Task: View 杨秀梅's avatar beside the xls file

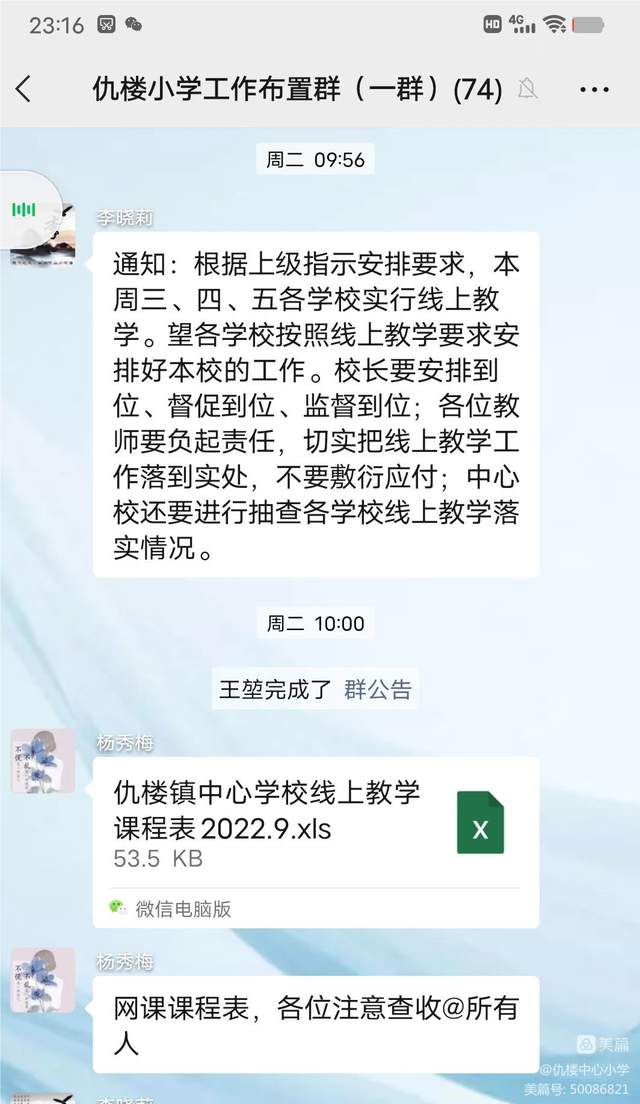Action: click(43, 761)
